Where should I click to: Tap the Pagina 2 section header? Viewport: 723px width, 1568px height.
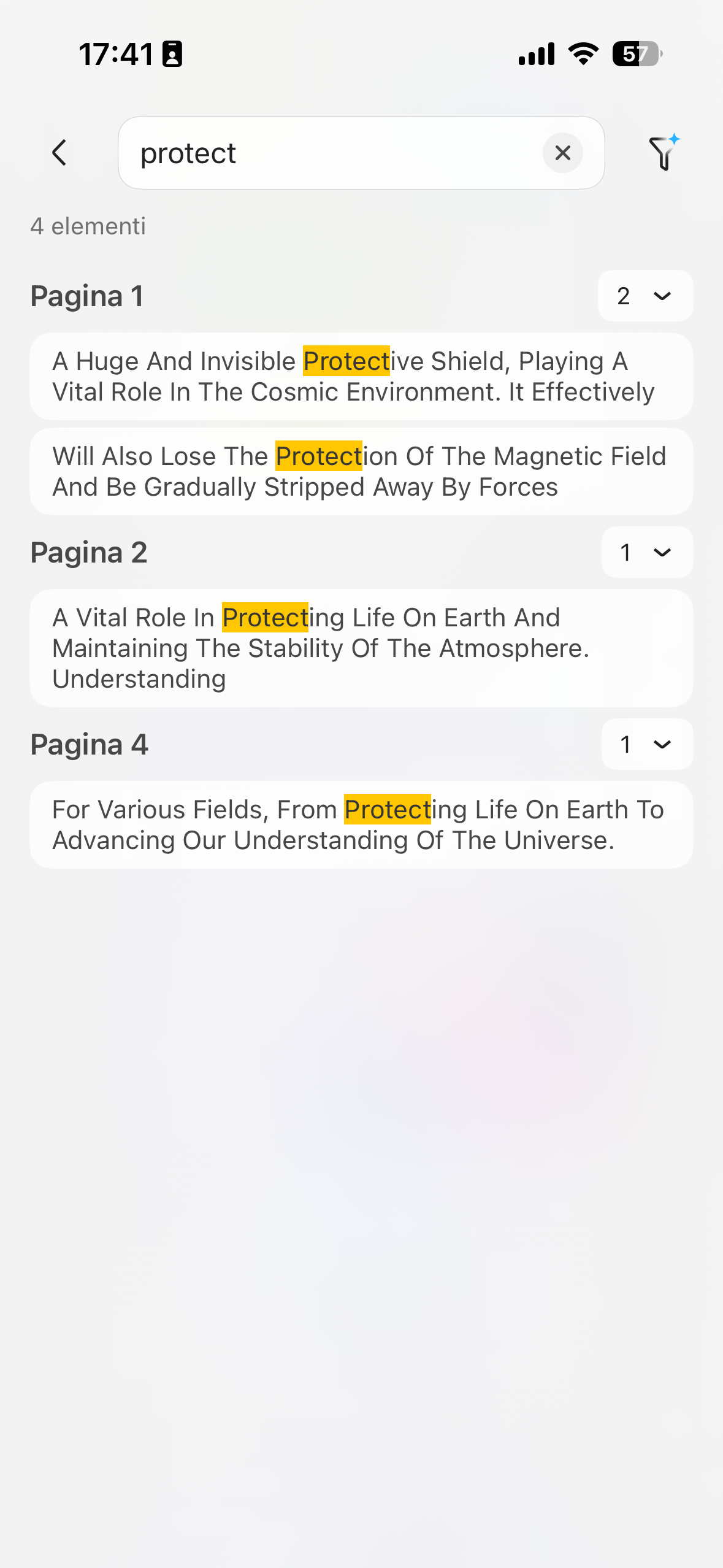coord(88,552)
